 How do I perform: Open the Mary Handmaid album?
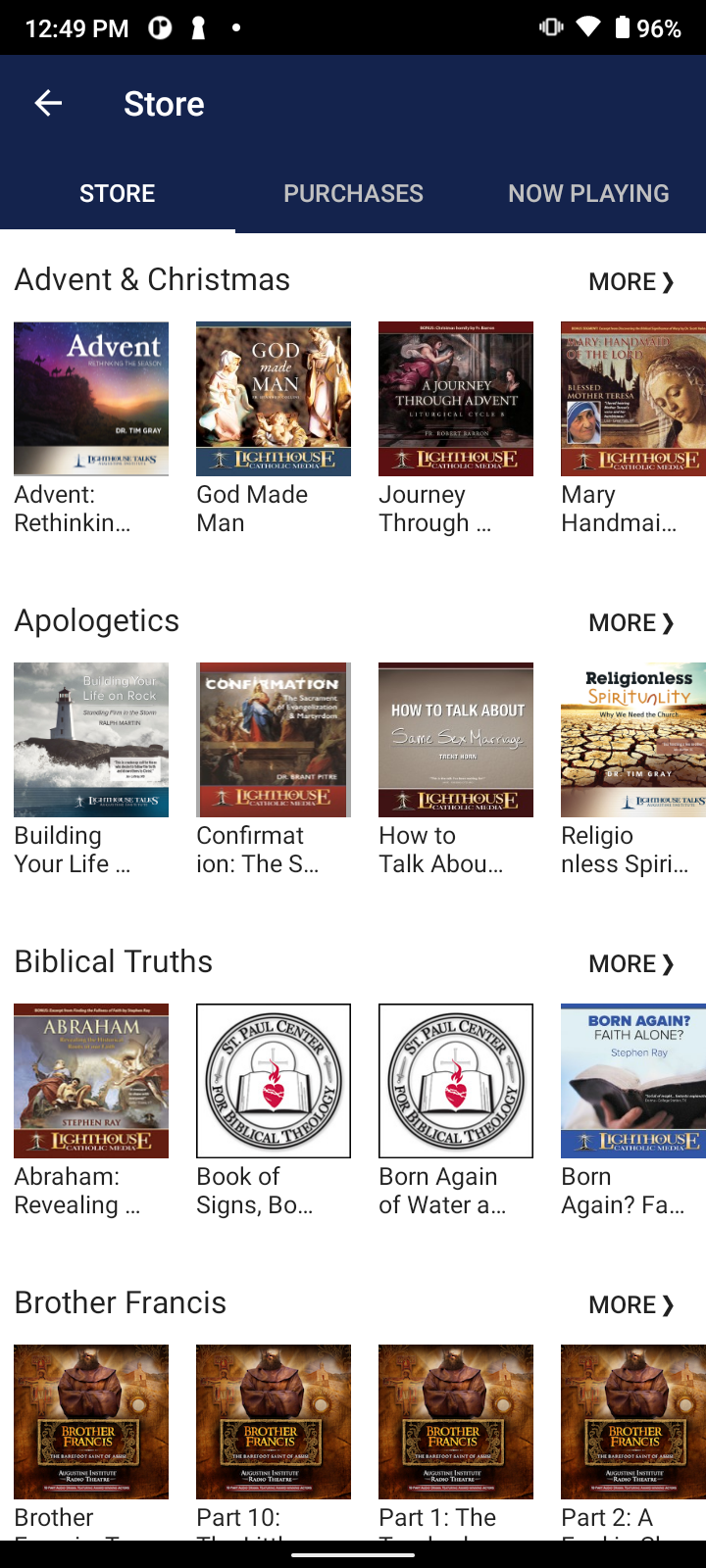[x=632, y=399]
